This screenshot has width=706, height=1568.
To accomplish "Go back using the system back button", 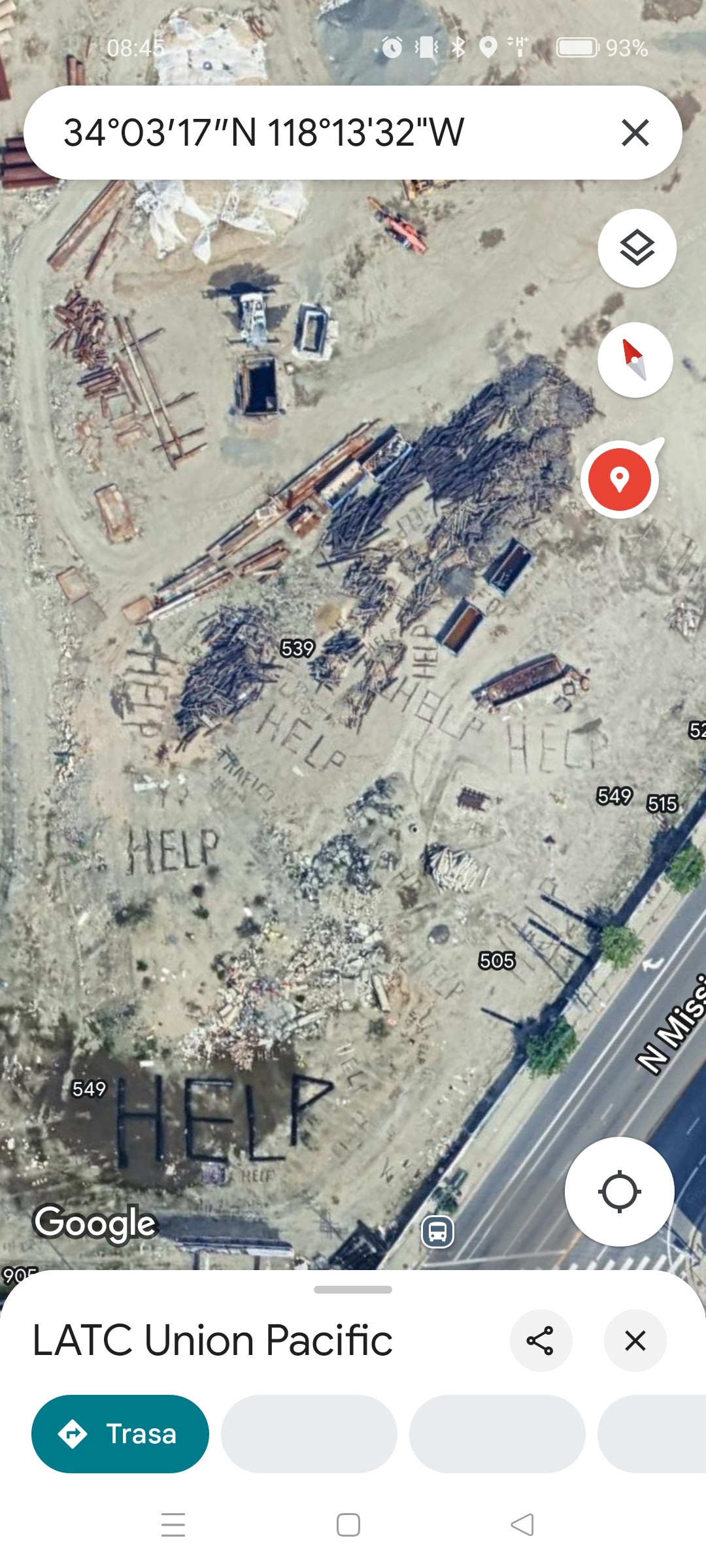I will [522, 1525].
